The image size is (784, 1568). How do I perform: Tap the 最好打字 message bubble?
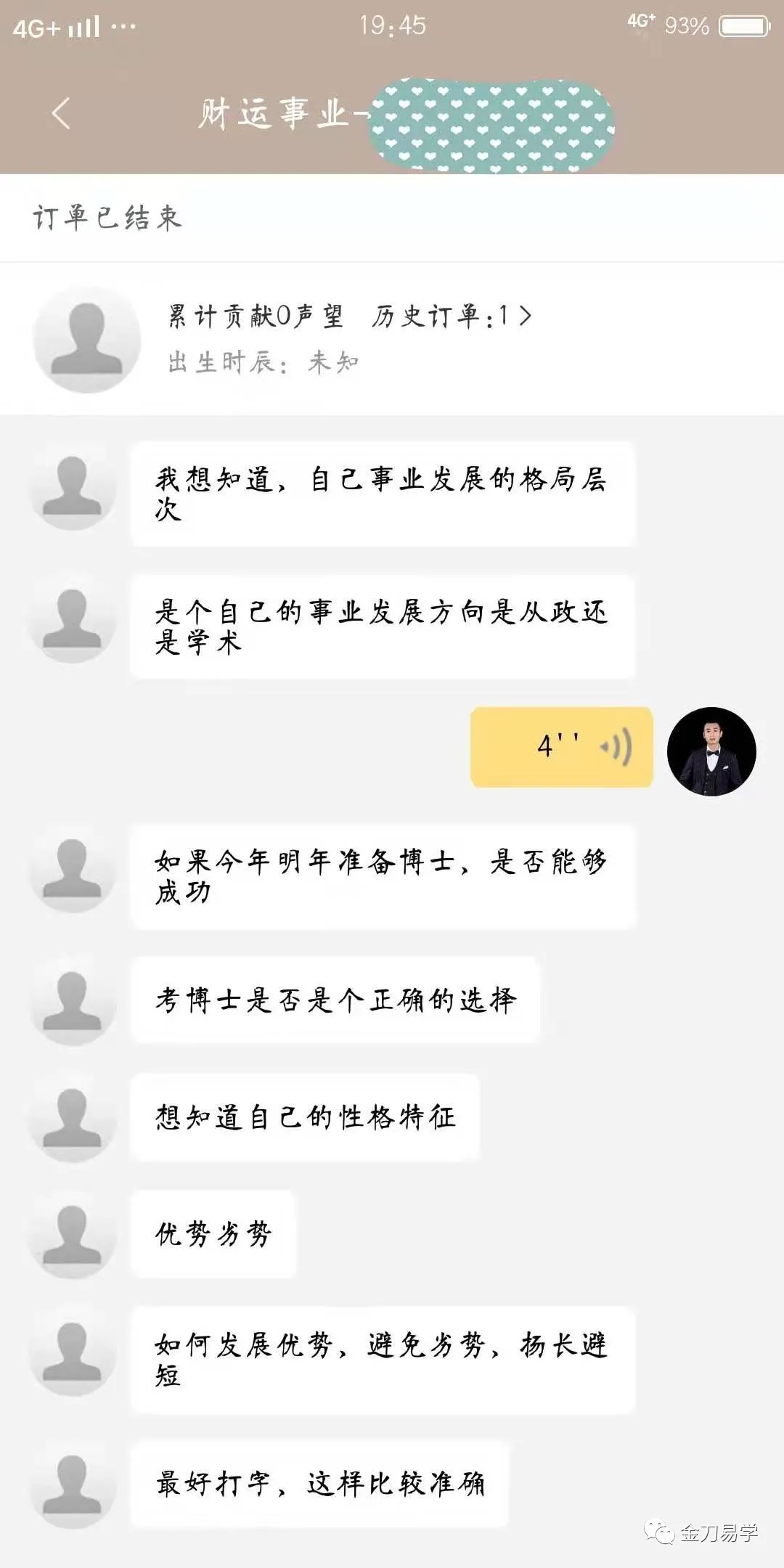[319, 1485]
